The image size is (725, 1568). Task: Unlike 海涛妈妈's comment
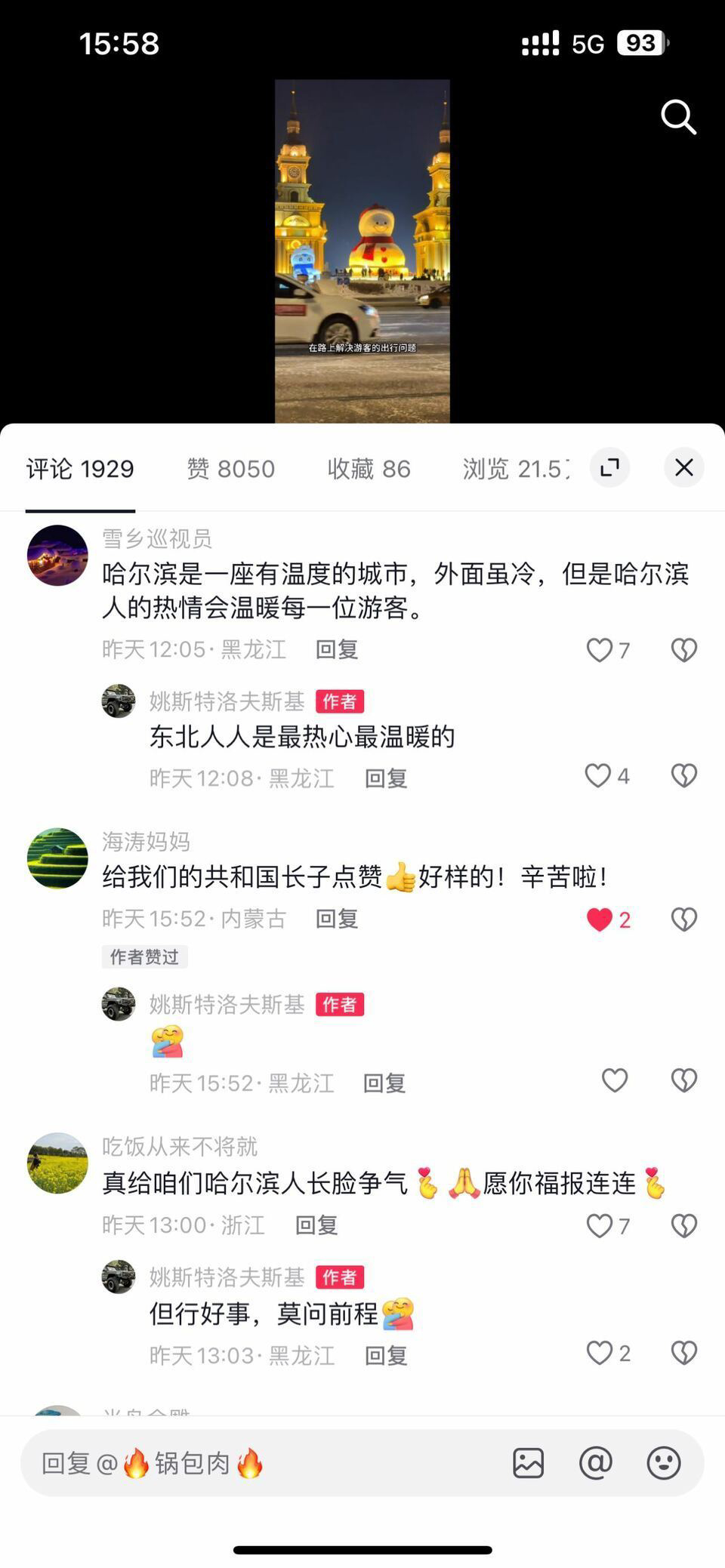(x=600, y=919)
